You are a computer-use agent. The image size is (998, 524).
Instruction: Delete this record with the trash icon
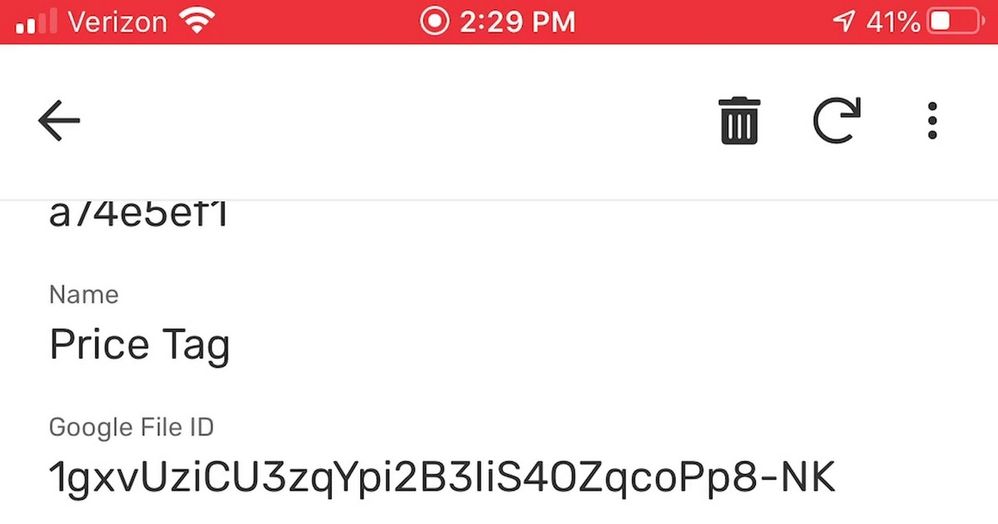click(739, 121)
